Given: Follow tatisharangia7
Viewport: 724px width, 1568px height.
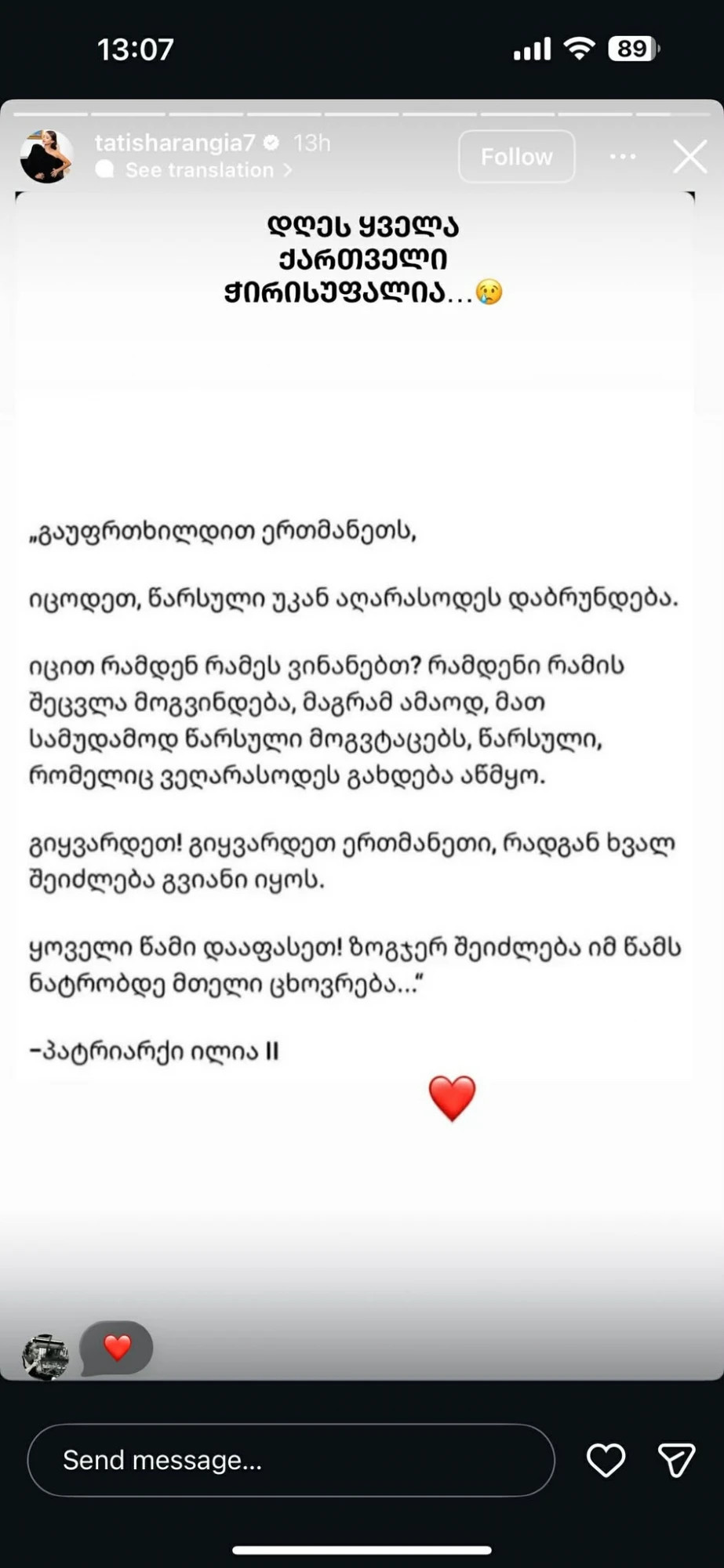Looking at the screenshot, I should tap(516, 157).
